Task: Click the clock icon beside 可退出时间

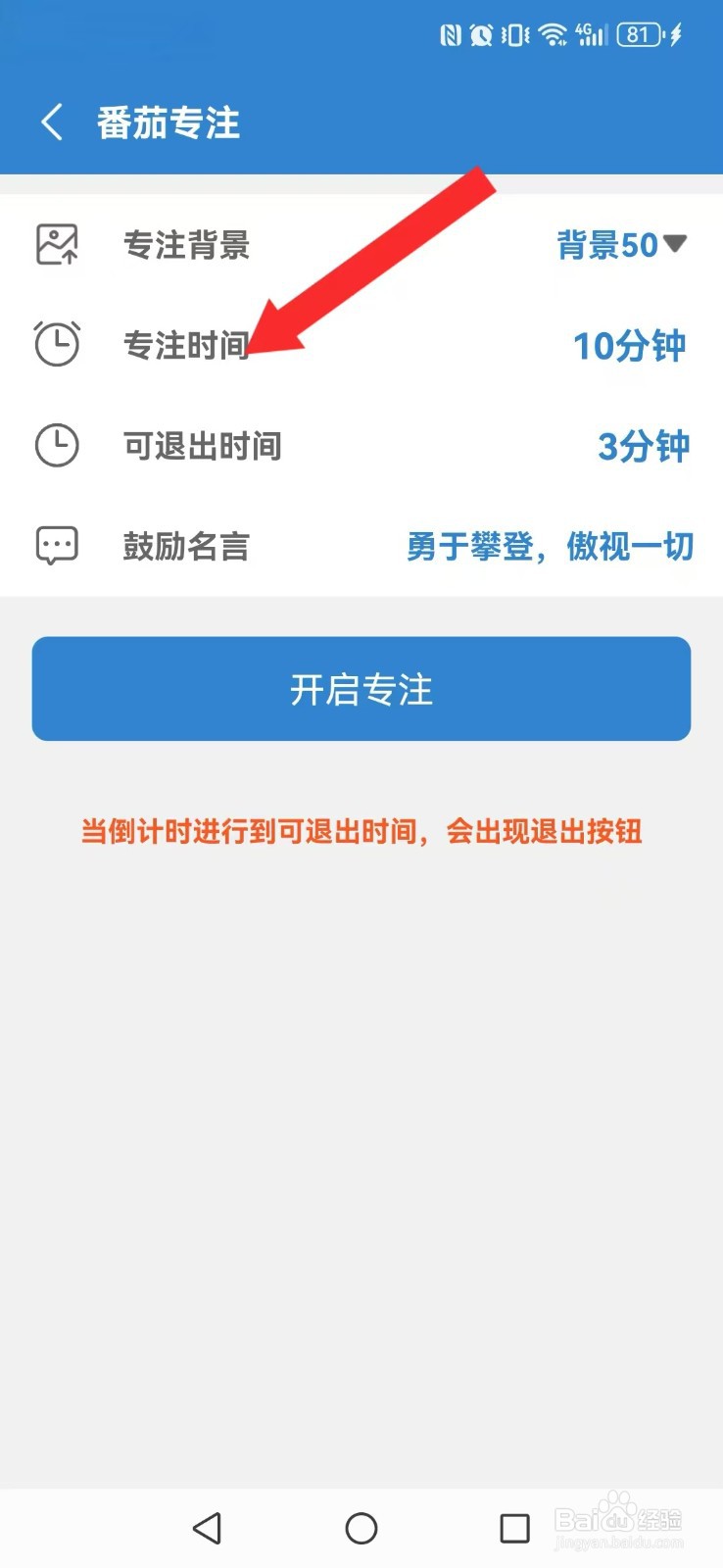Action: tap(56, 446)
